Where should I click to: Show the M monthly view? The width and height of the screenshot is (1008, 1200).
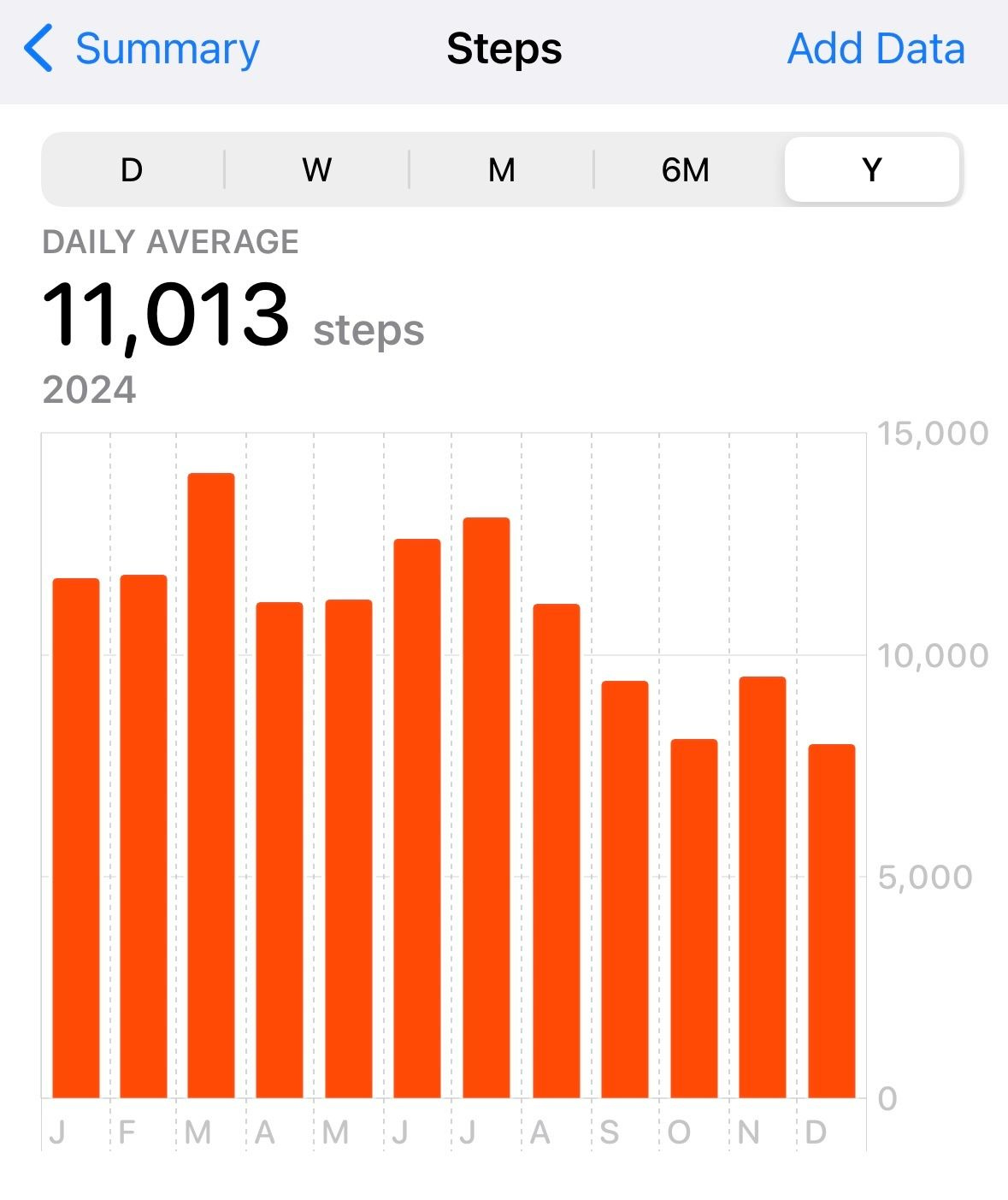click(501, 170)
